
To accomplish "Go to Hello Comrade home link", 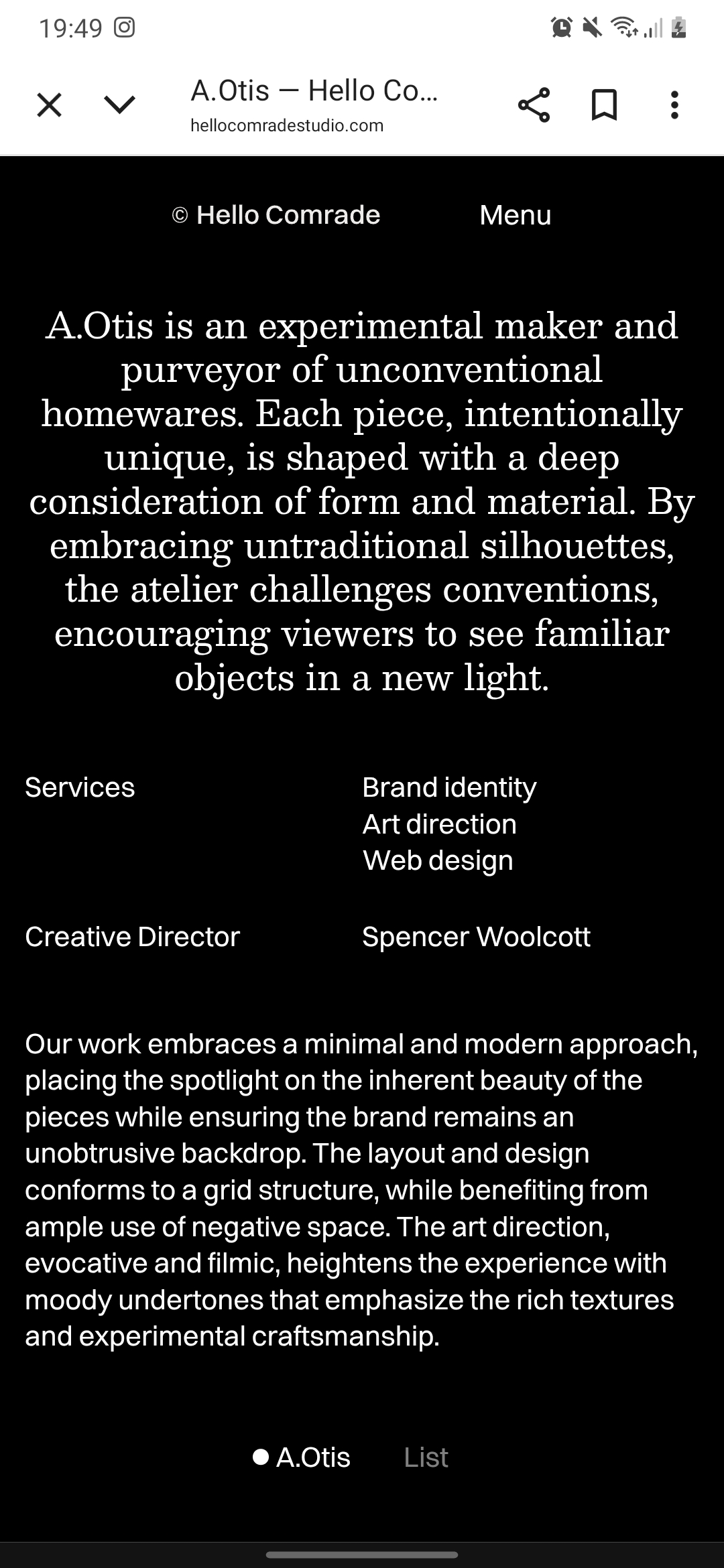I will tap(276, 215).
